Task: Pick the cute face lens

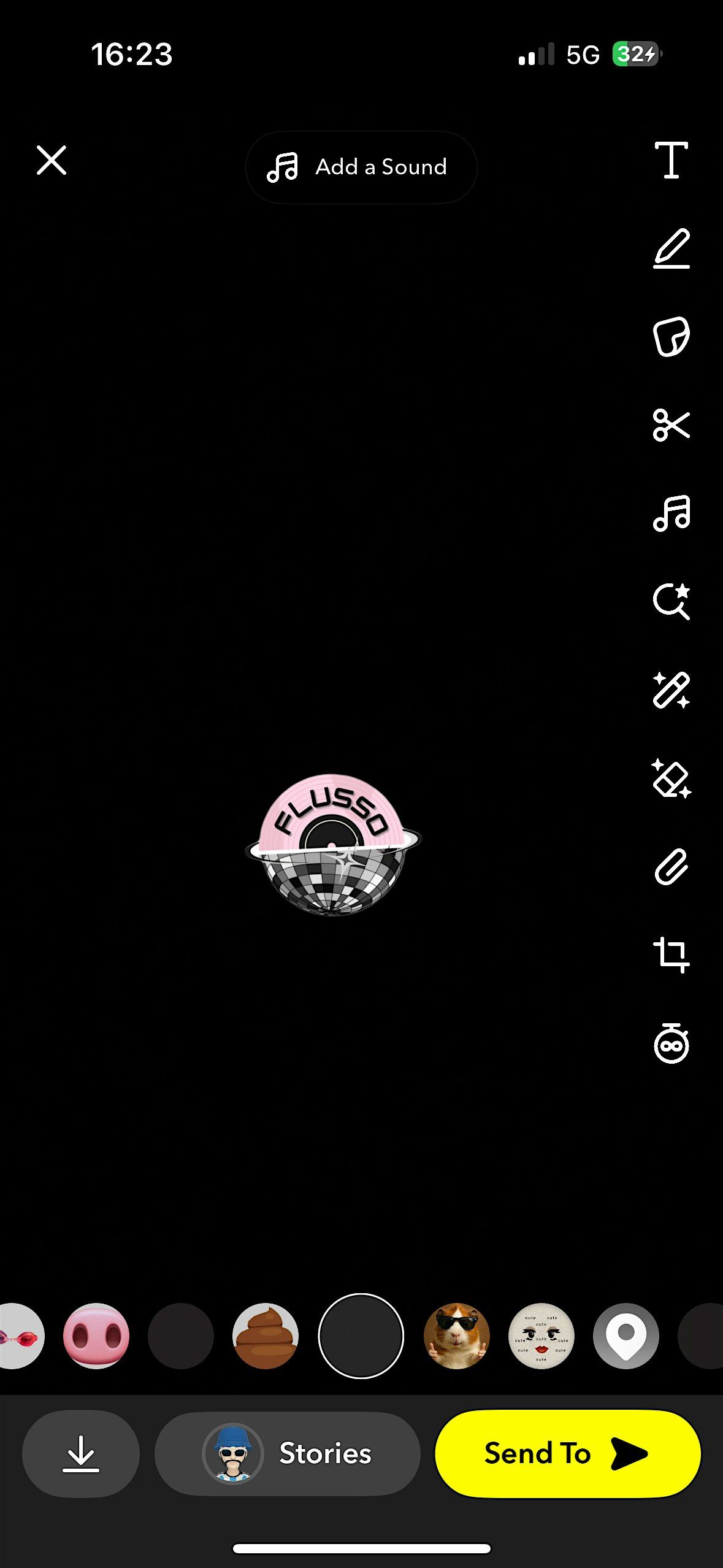Action: [541, 1335]
